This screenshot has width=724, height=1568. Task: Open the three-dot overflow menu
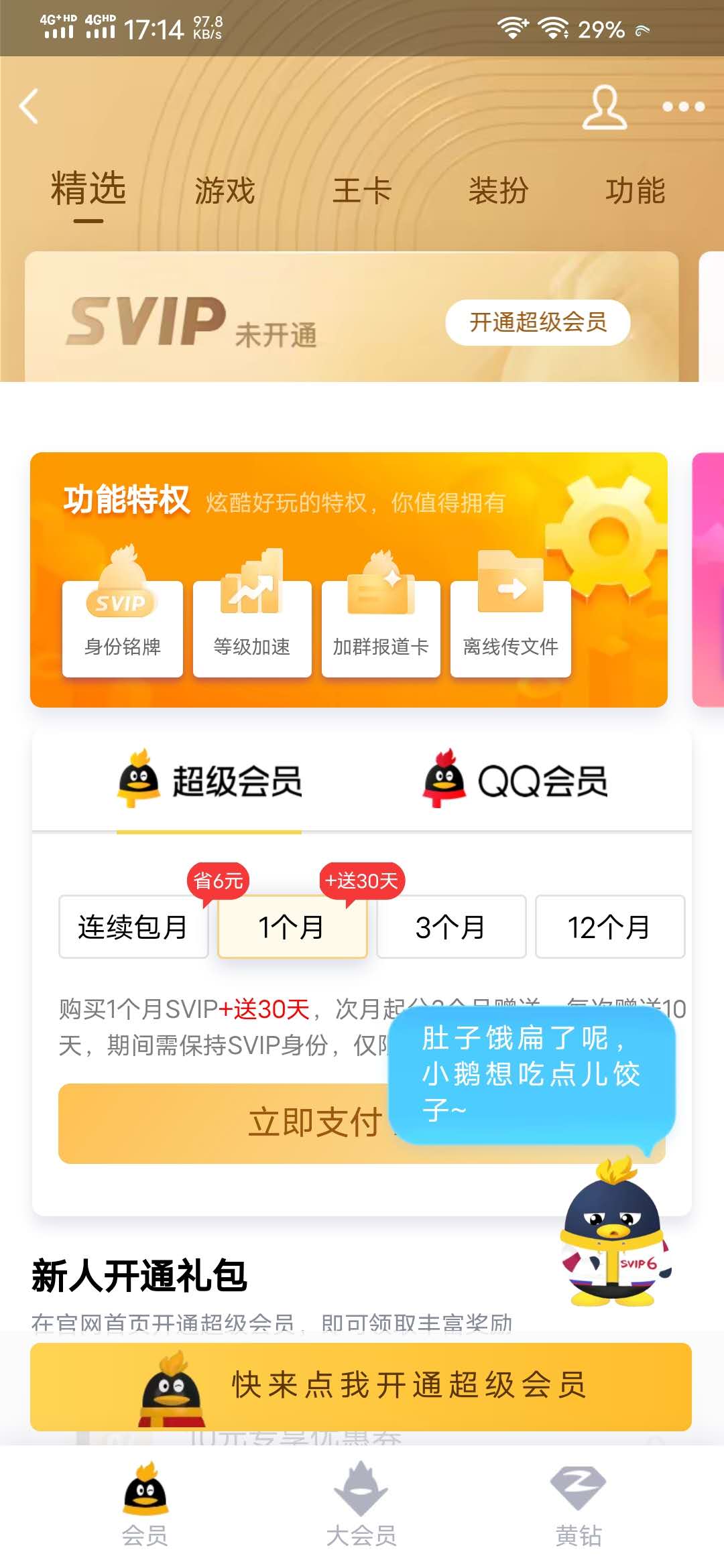(683, 107)
